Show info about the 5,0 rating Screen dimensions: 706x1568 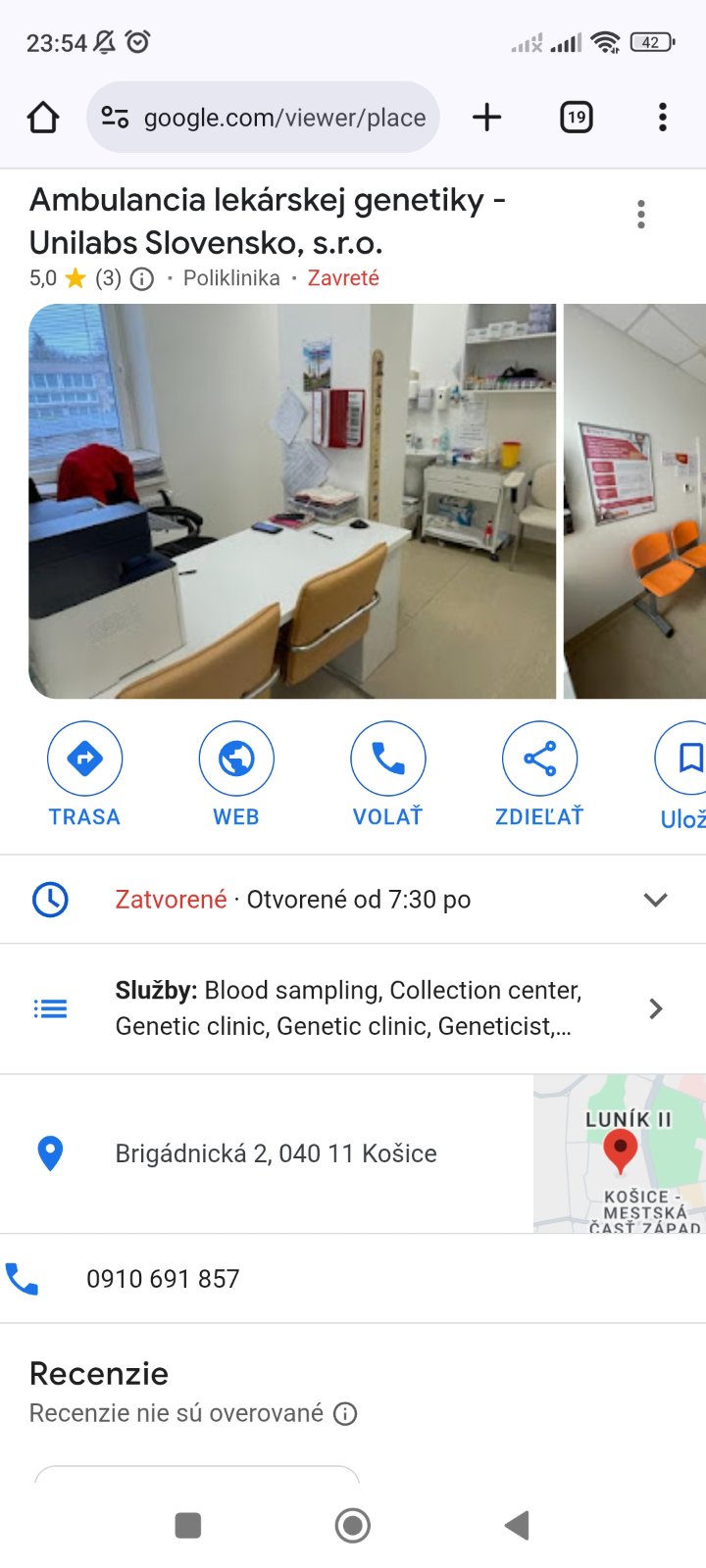coord(143,279)
